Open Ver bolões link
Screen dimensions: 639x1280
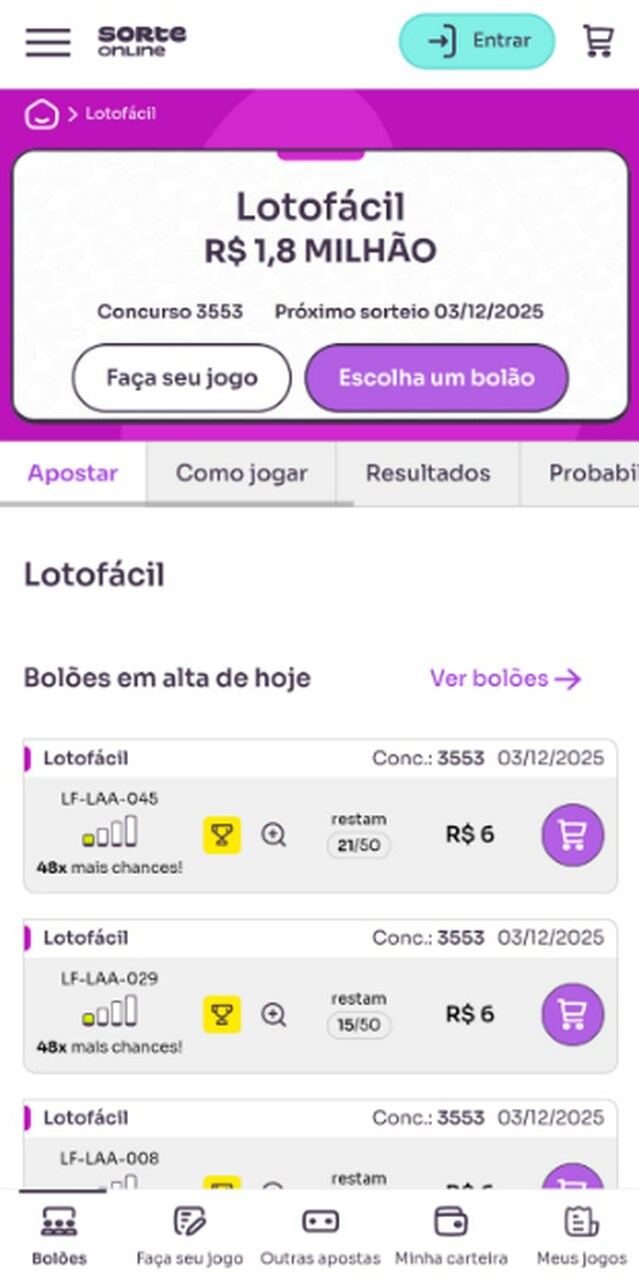coord(506,679)
